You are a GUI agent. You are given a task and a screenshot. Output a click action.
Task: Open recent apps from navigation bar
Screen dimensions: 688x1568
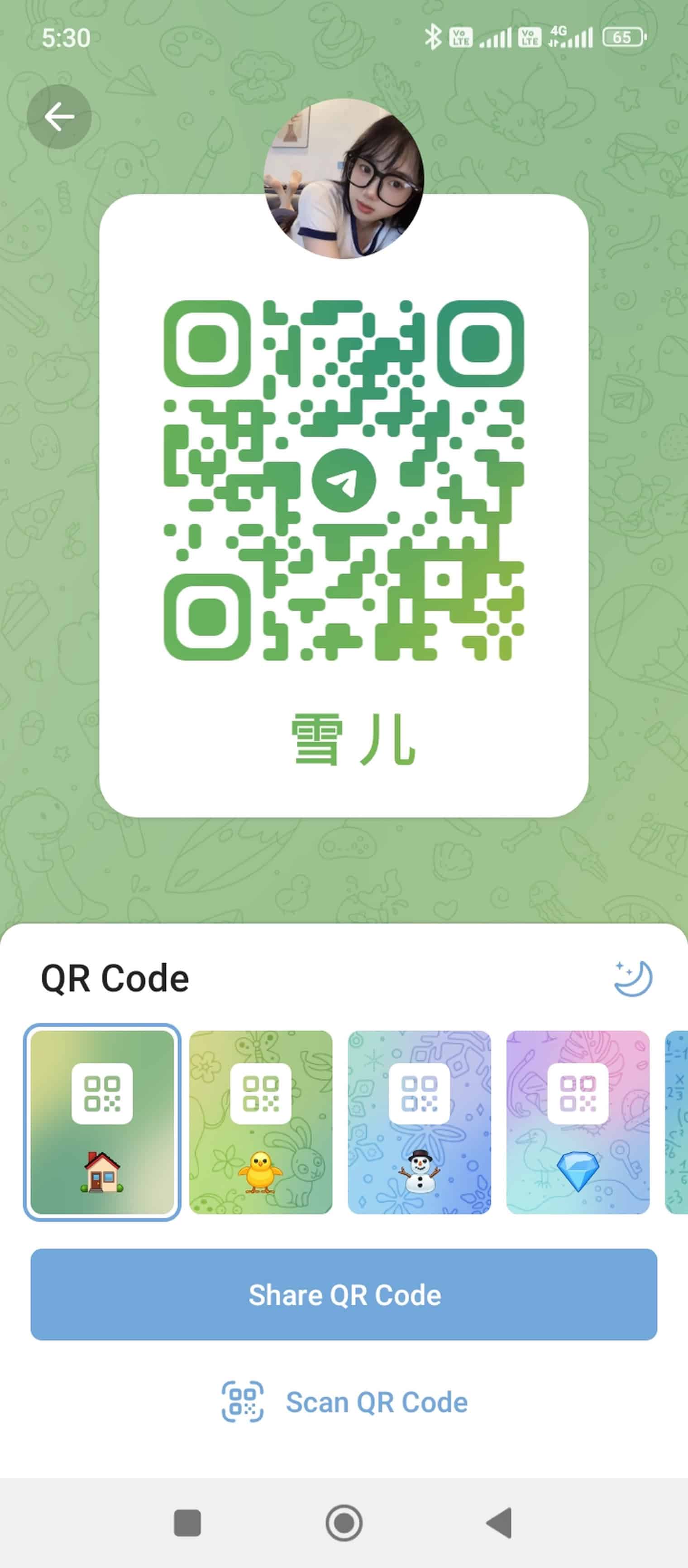click(x=187, y=1523)
